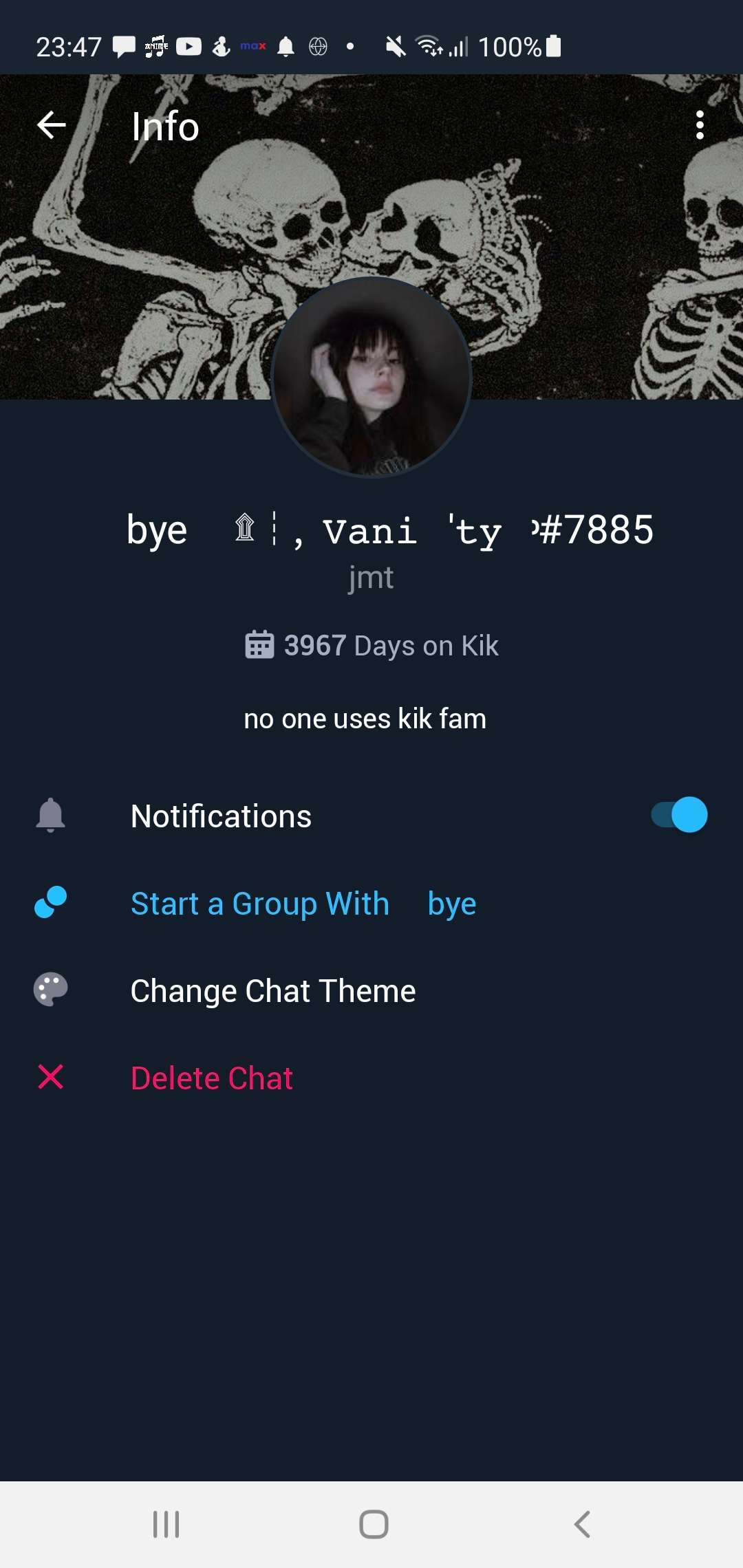Go to the phone home screen
The height and width of the screenshot is (1568, 743).
click(374, 1524)
